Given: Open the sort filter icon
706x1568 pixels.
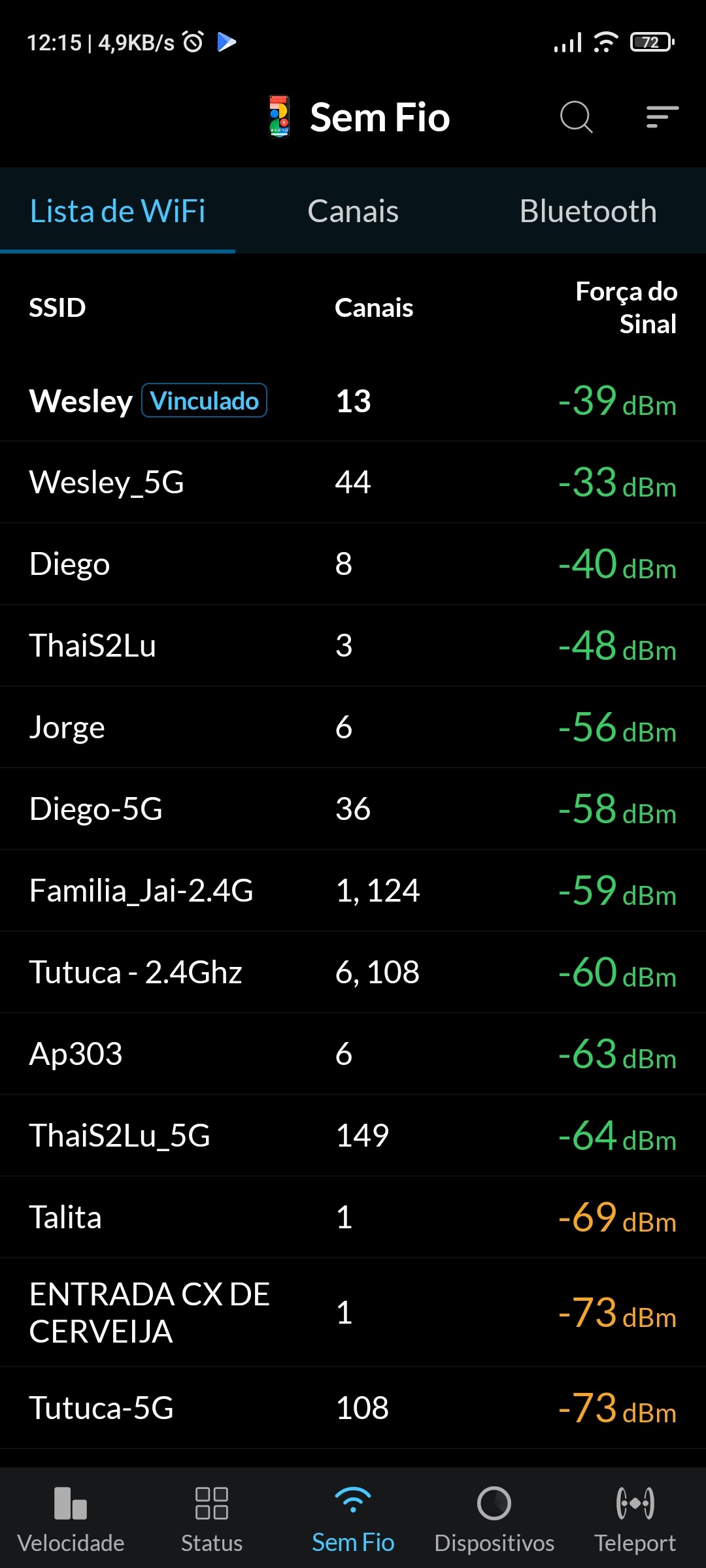Looking at the screenshot, I should click(x=662, y=117).
